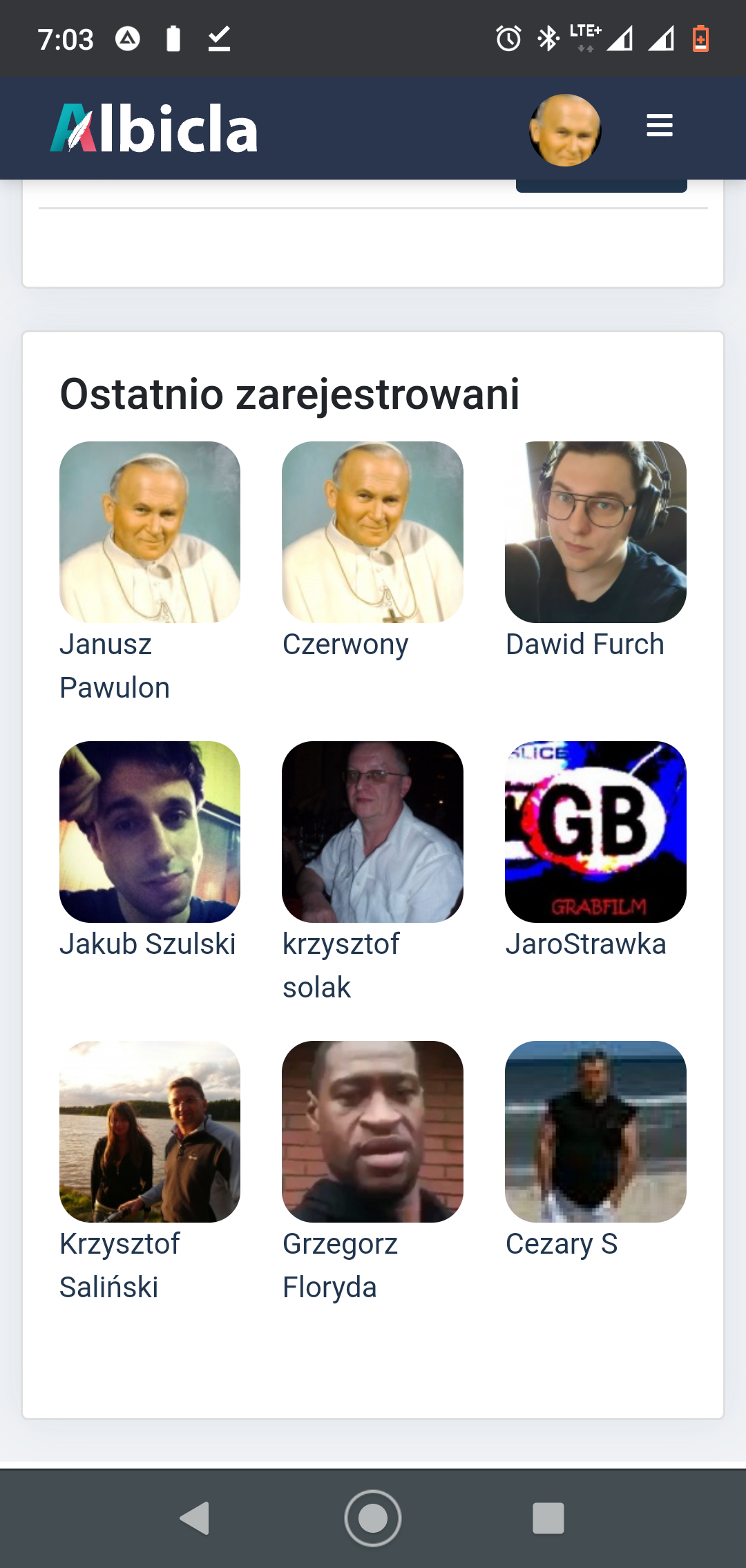This screenshot has width=746, height=1568.
Task: View Czerwony's profile
Action: point(372,532)
